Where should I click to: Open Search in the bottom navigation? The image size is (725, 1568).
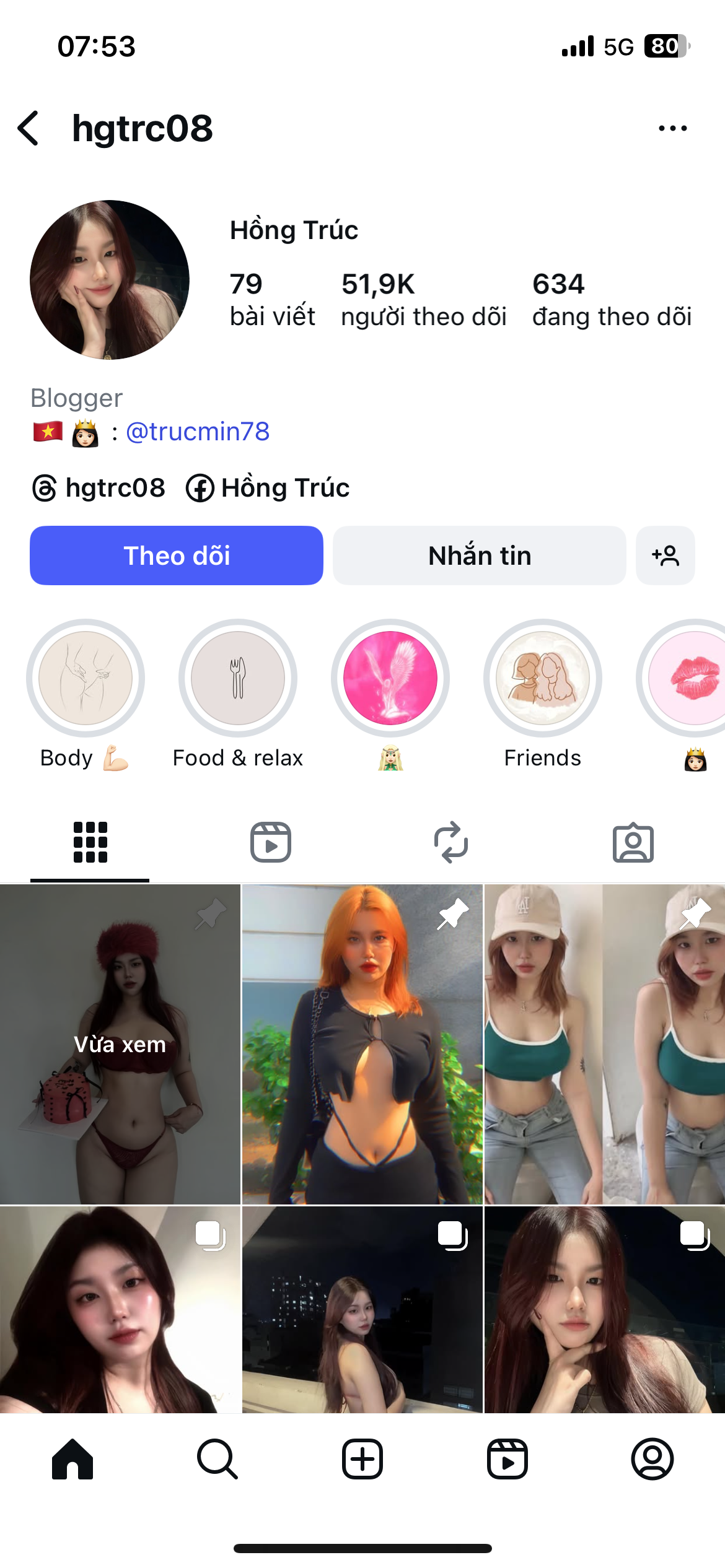(x=217, y=1459)
